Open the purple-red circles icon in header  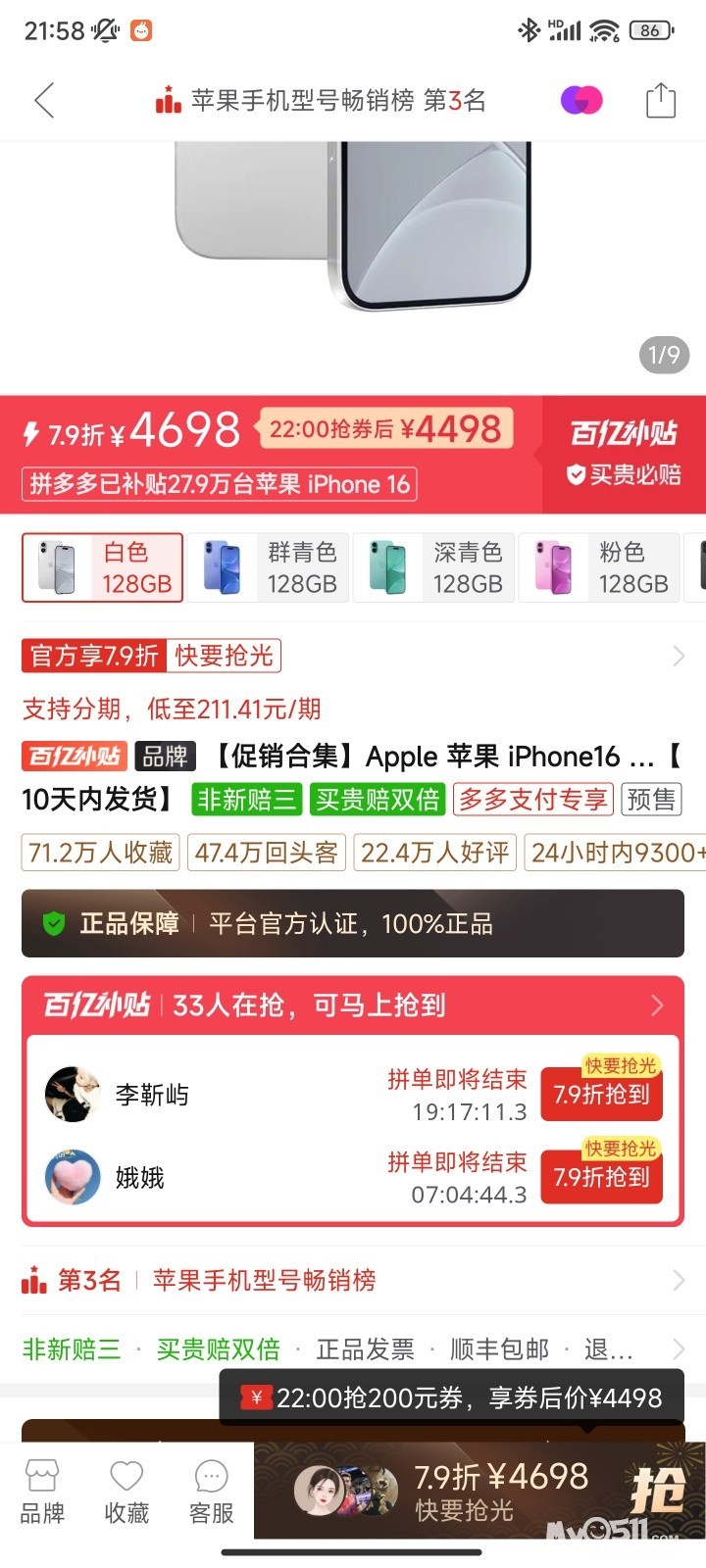pyautogui.click(x=580, y=100)
